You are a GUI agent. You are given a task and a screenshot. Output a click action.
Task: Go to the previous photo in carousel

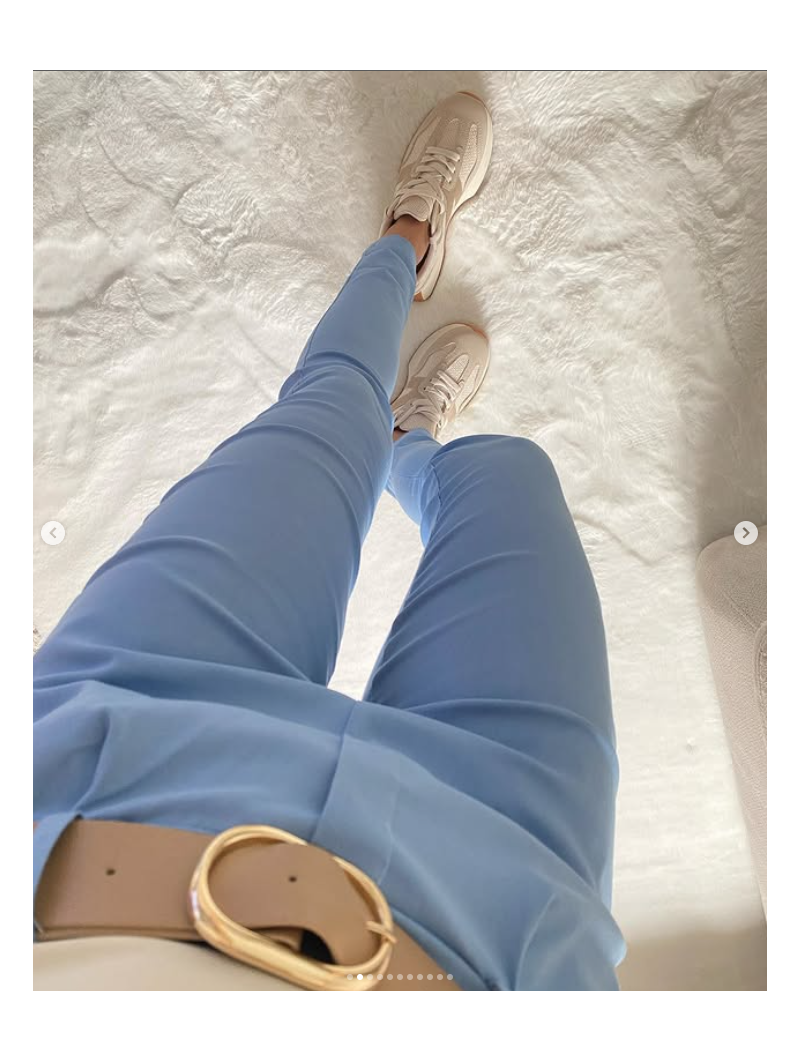[x=53, y=533]
